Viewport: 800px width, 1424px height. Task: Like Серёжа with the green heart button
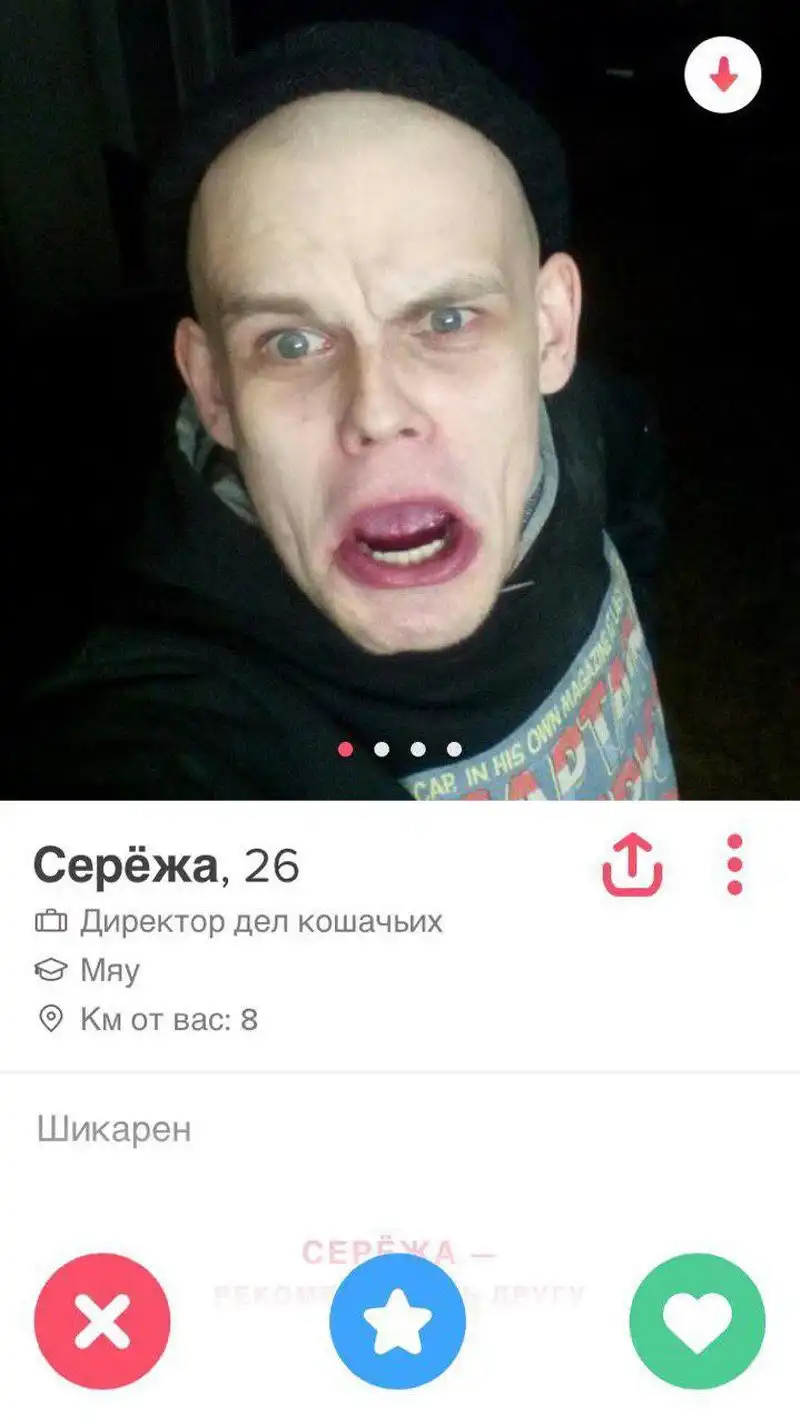[697, 1320]
